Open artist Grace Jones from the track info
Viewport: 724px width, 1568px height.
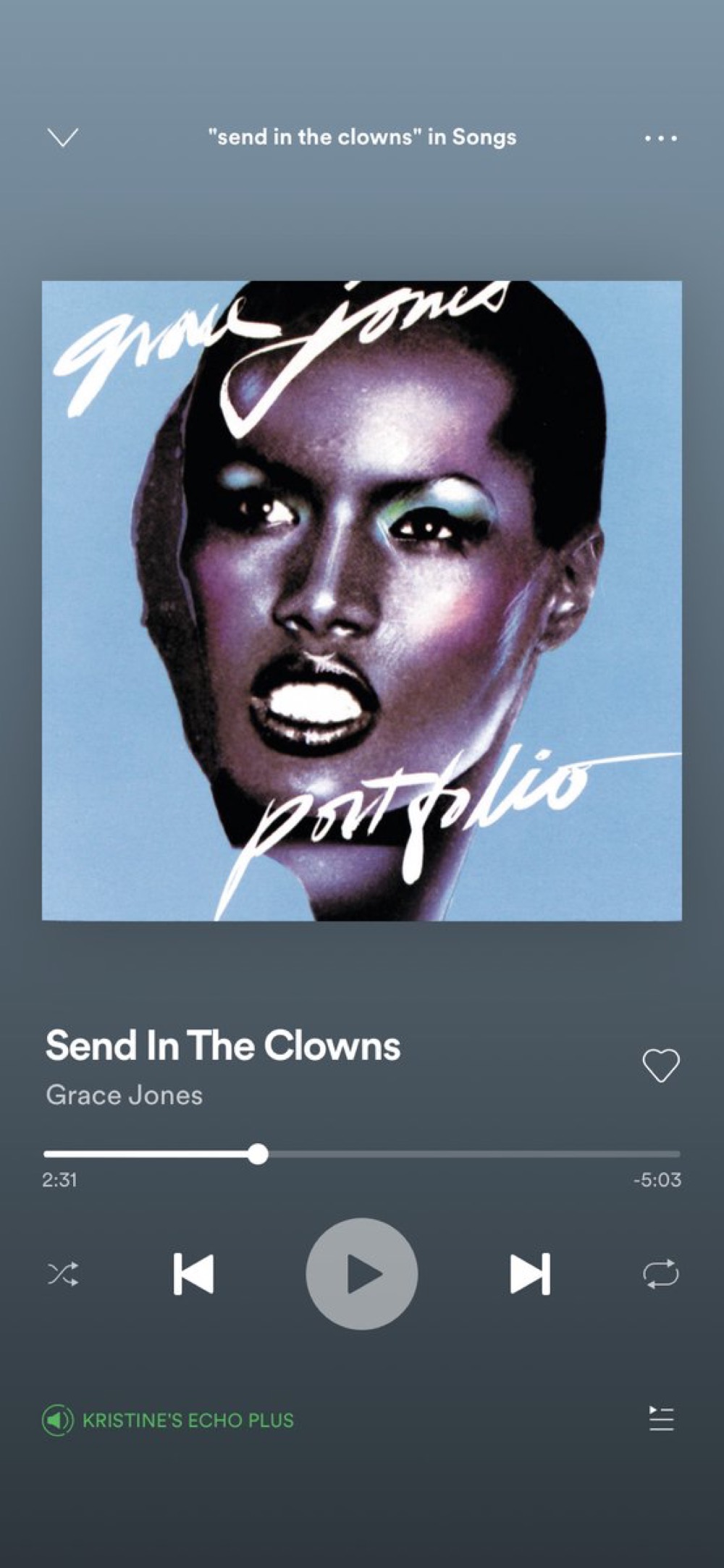point(124,1095)
